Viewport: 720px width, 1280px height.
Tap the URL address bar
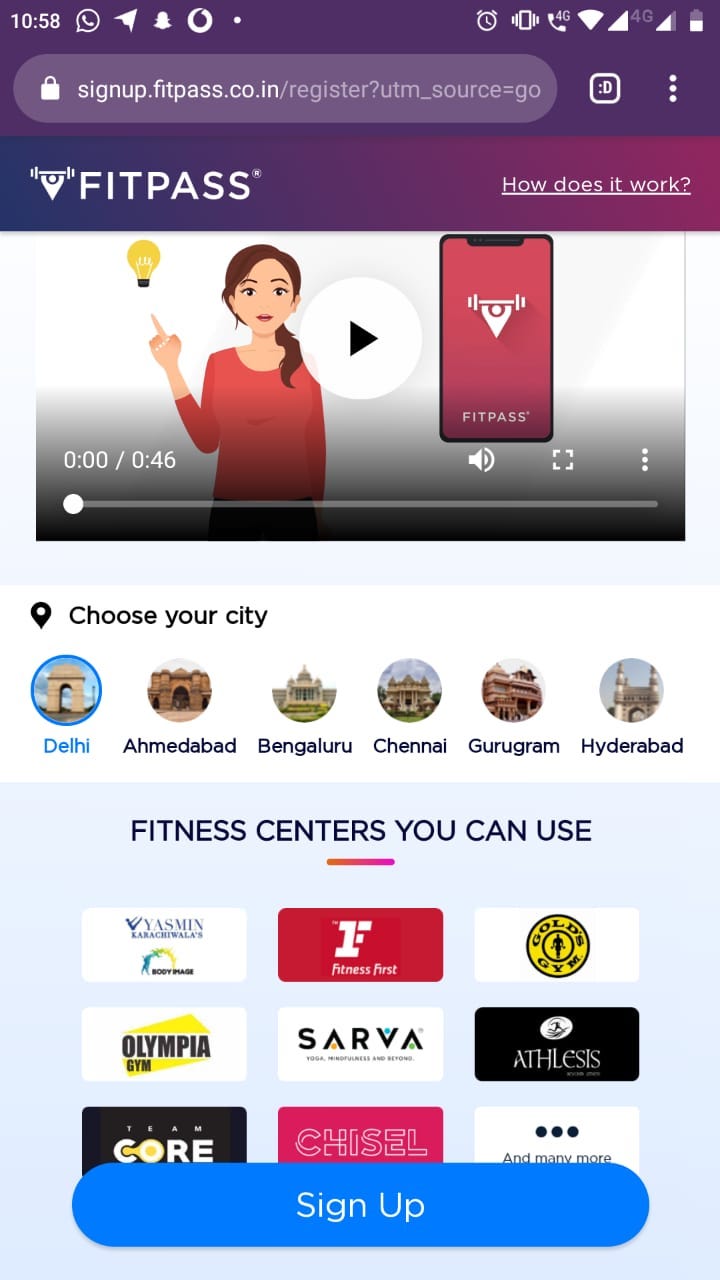(x=285, y=89)
